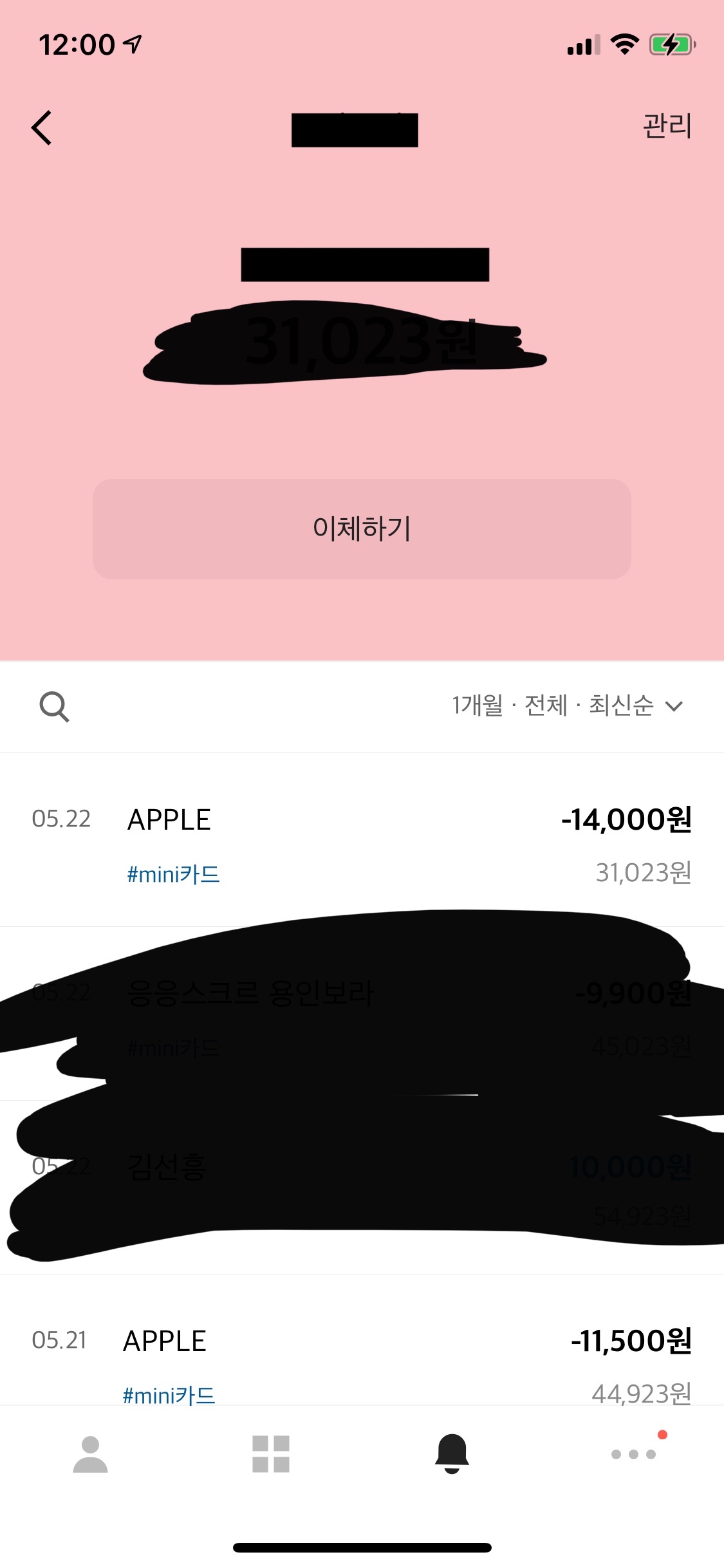Go back with the top-left arrow
The image size is (724, 1568).
pyautogui.click(x=42, y=127)
